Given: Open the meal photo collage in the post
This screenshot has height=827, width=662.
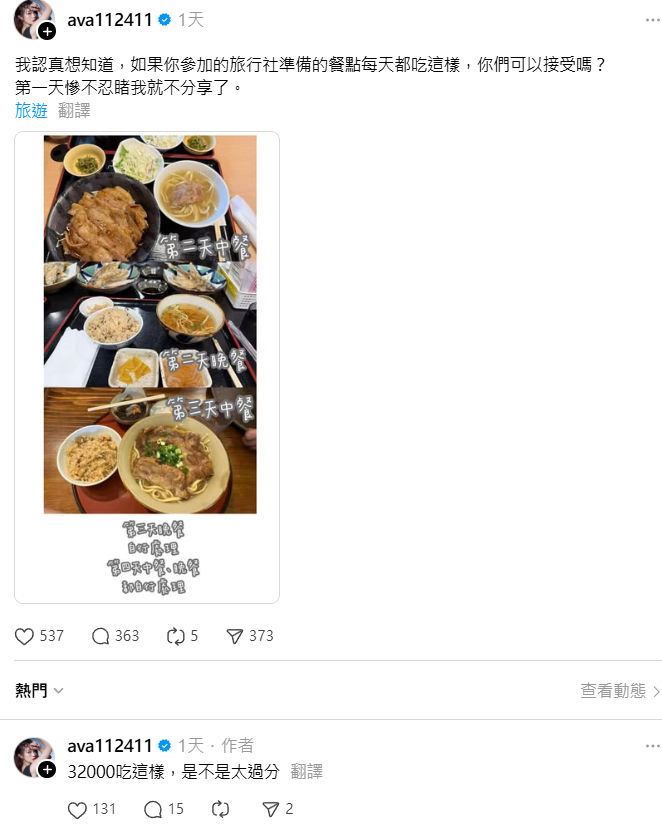Looking at the screenshot, I should tap(150, 324).
